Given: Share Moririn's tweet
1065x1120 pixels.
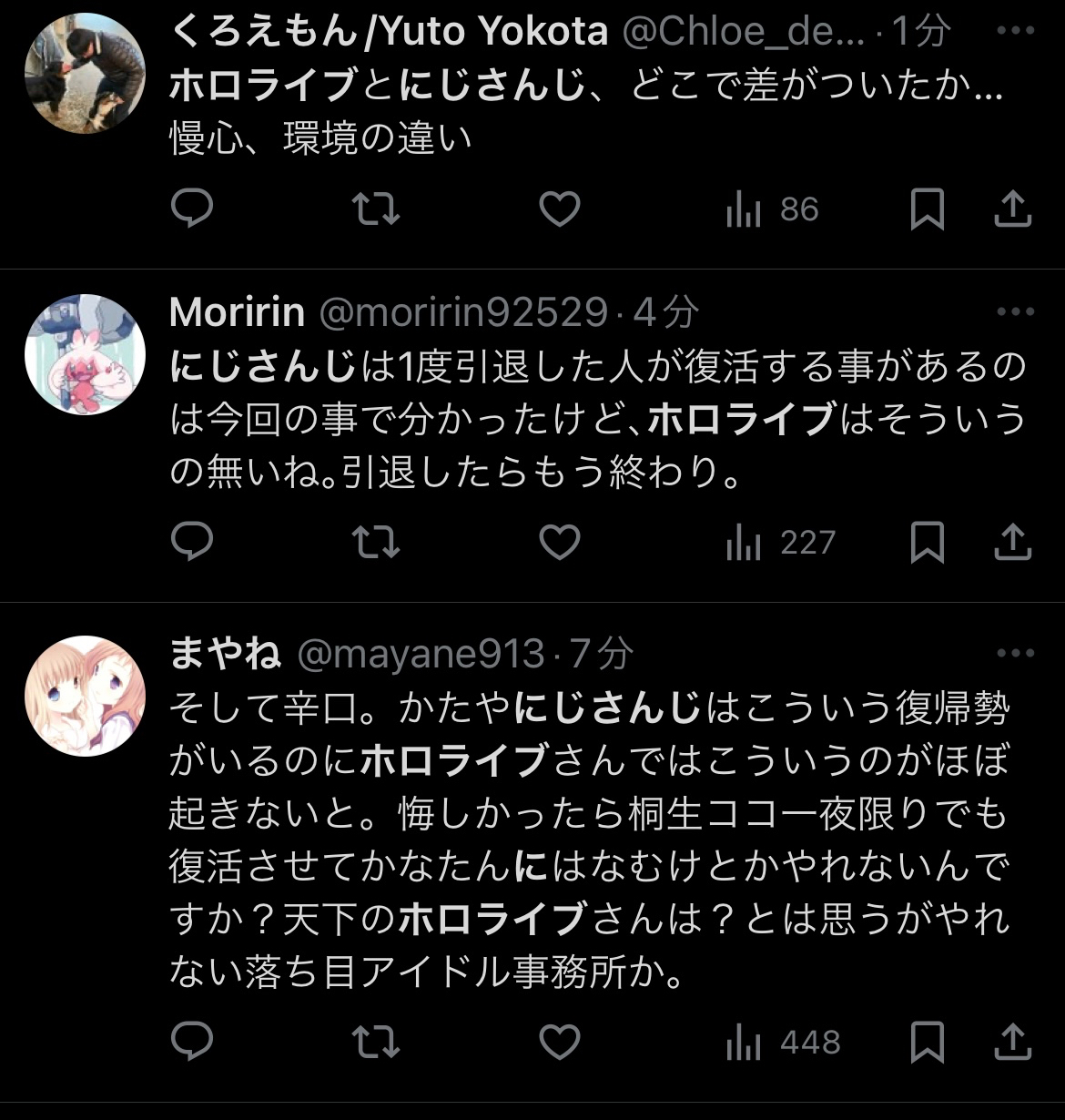Looking at the screenshot, I should pyautogui.click(x=1013, y=543).
